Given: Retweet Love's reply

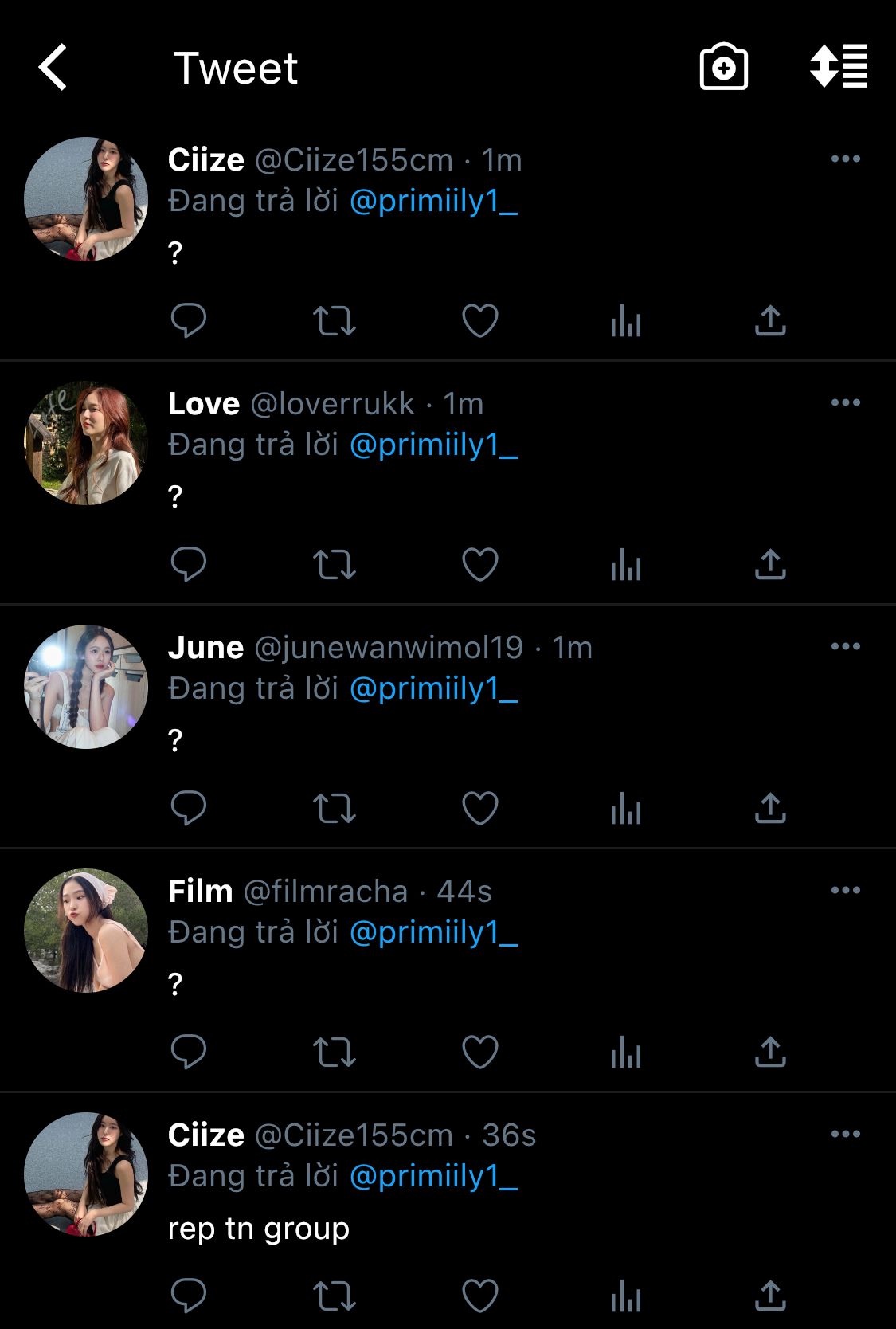Looking at the screenshot, I should [334, 565].
